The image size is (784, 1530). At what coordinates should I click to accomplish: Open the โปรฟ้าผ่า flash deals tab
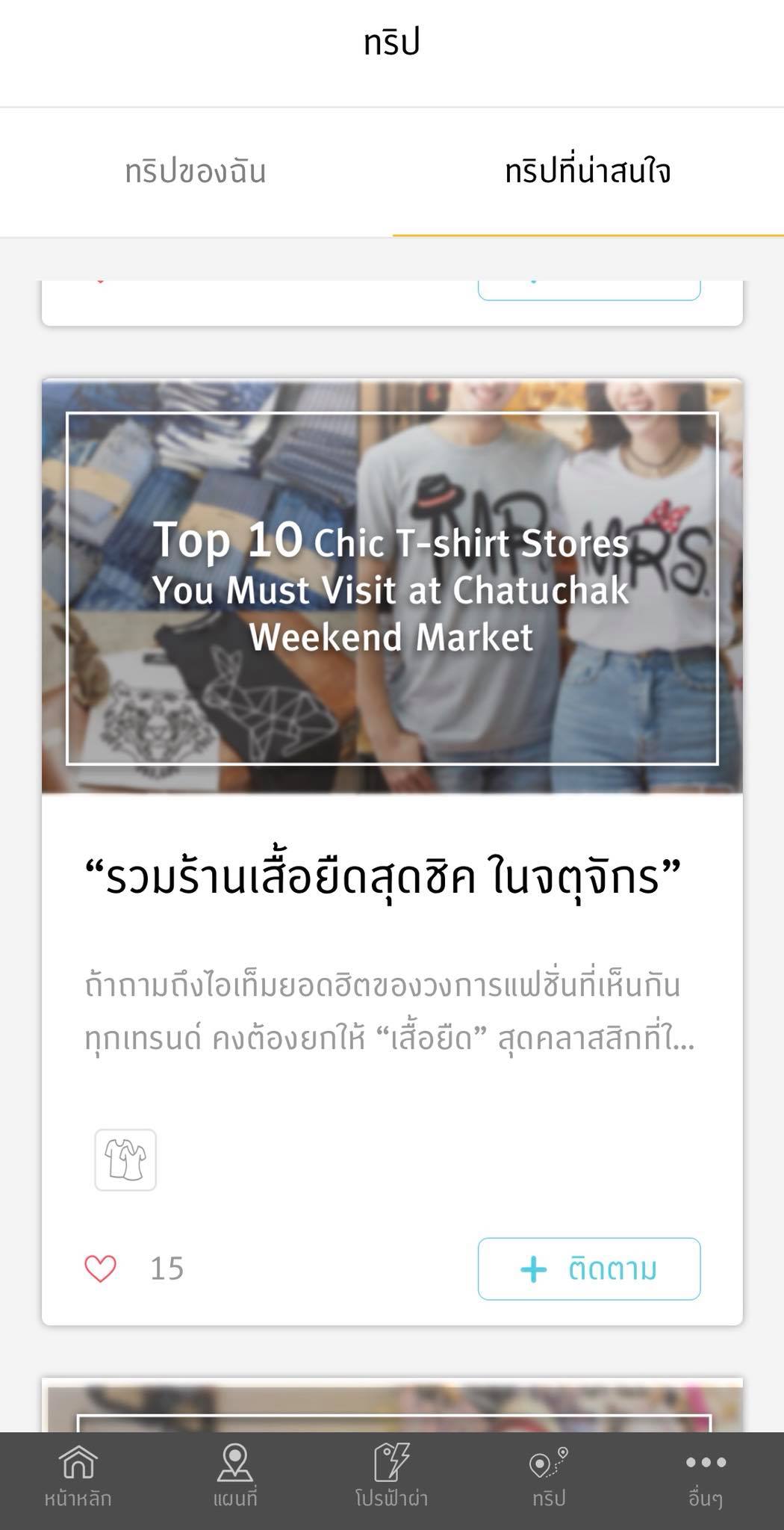pyautogui.click(x=391, y=1476)
